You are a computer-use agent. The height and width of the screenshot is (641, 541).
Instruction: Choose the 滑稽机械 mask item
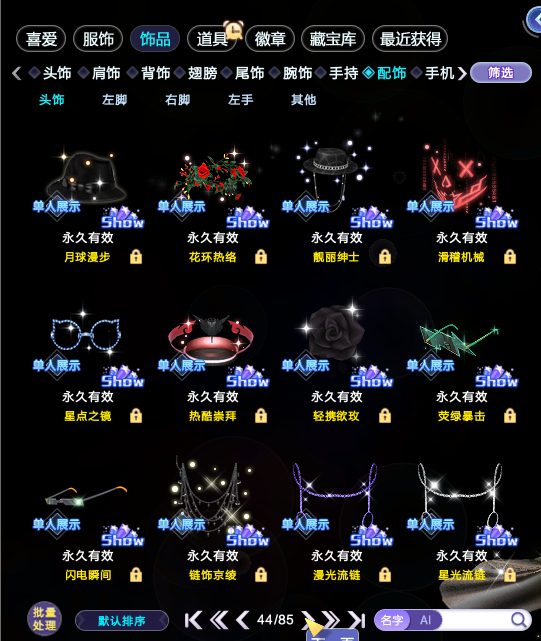460,178
